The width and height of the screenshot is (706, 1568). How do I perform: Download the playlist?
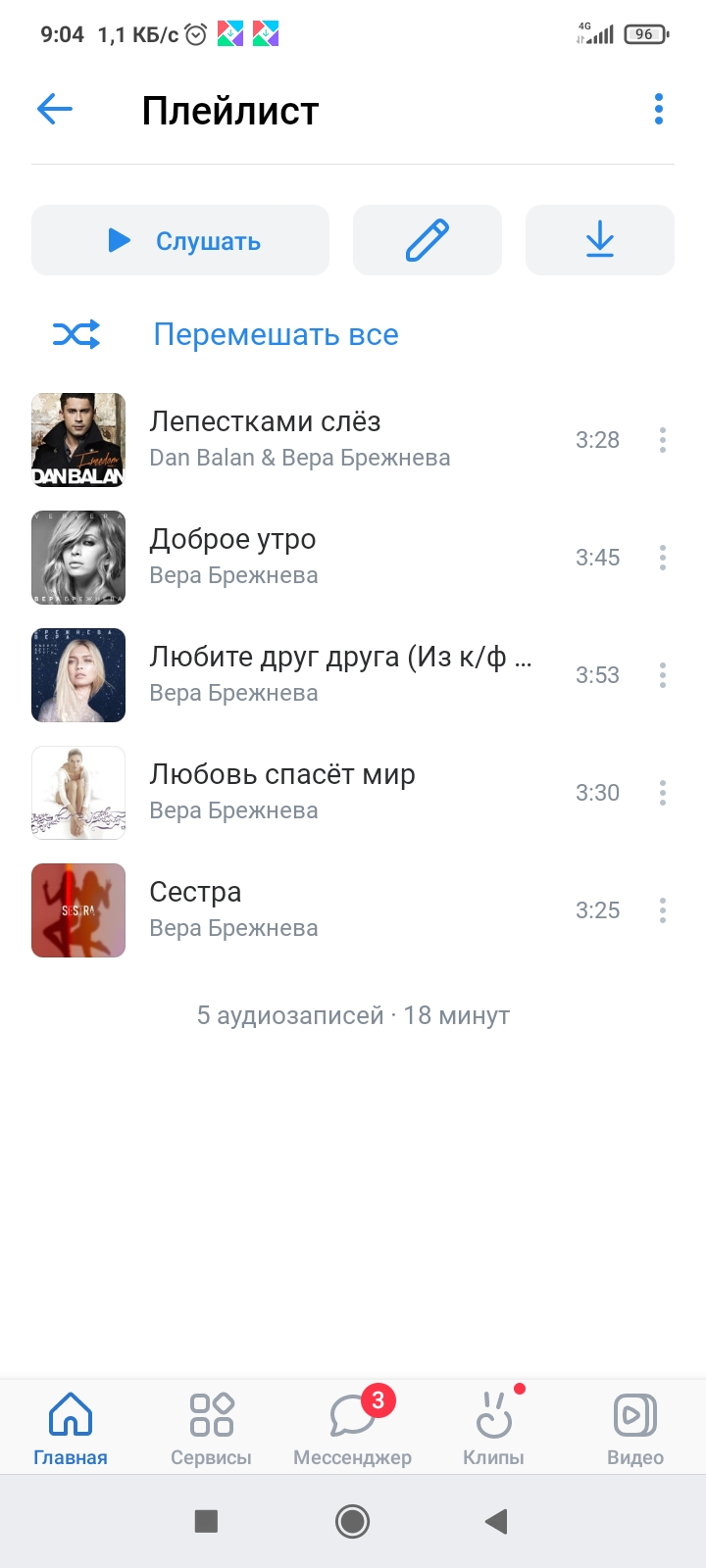pos(600,240)
